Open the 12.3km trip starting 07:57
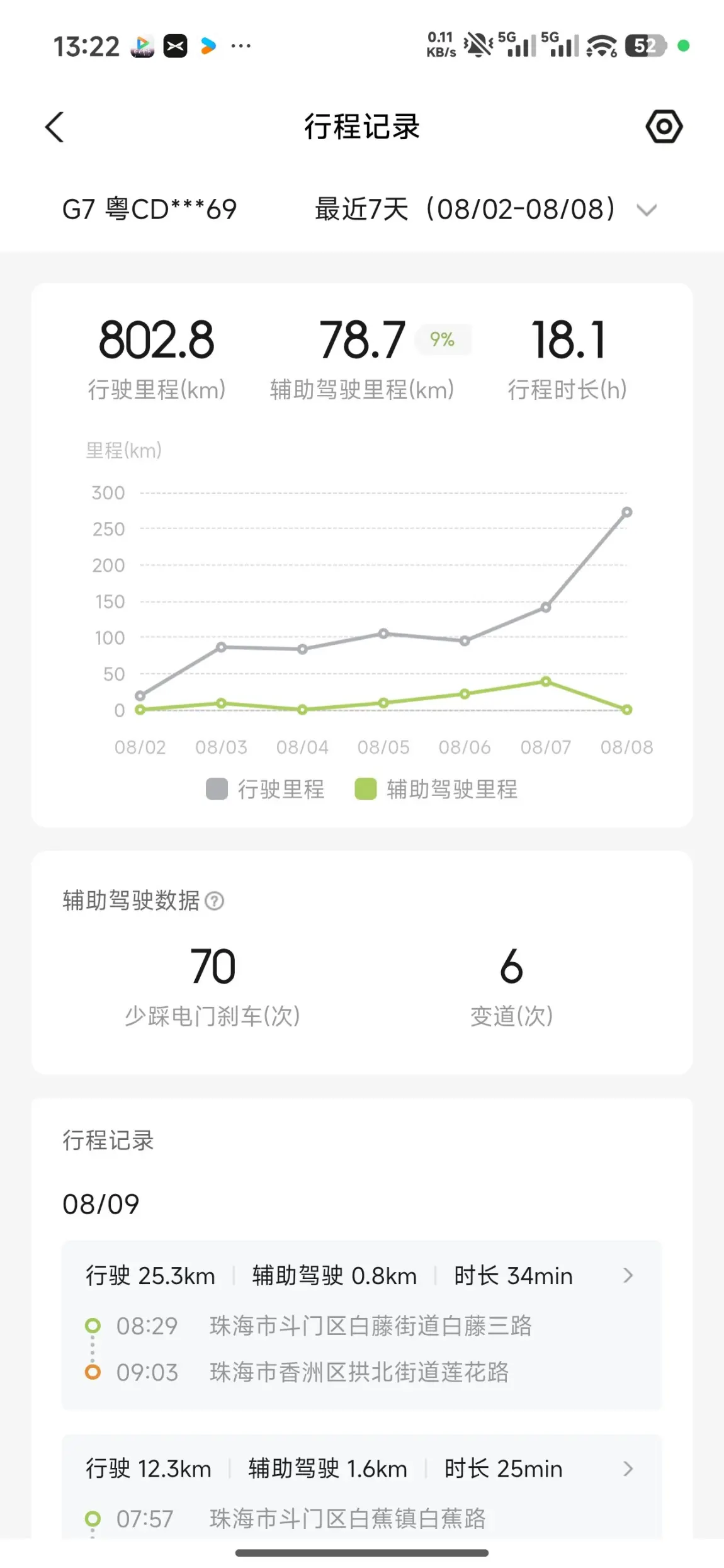The height and width of the screenshot is (1568, 724). [362, 1487]
